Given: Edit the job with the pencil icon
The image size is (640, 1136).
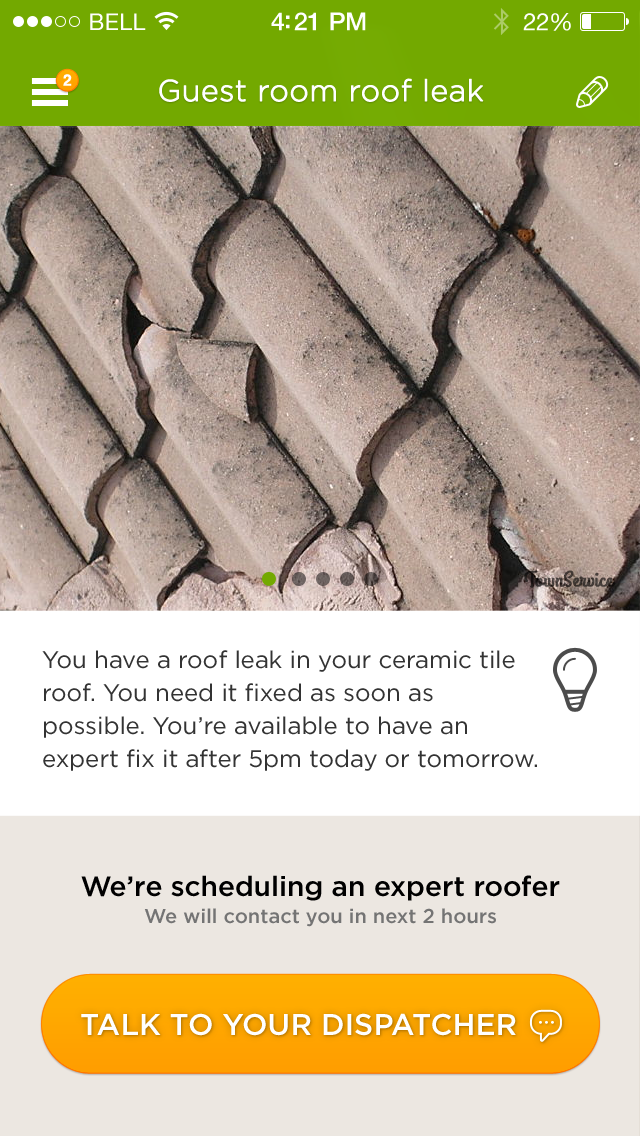Looking at the screenshot, I should click(x=591, y=92).
